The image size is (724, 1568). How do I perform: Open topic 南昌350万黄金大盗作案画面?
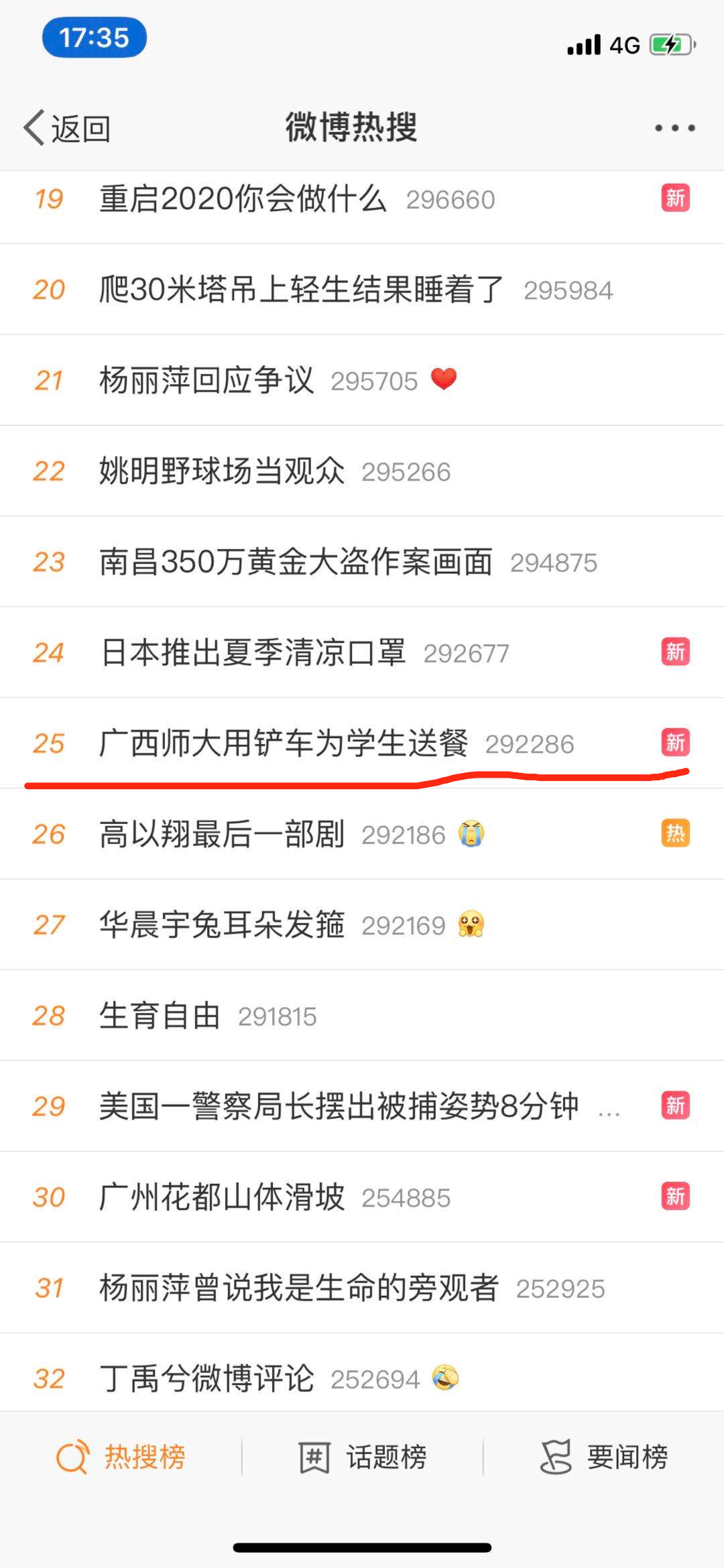(296, 562)
